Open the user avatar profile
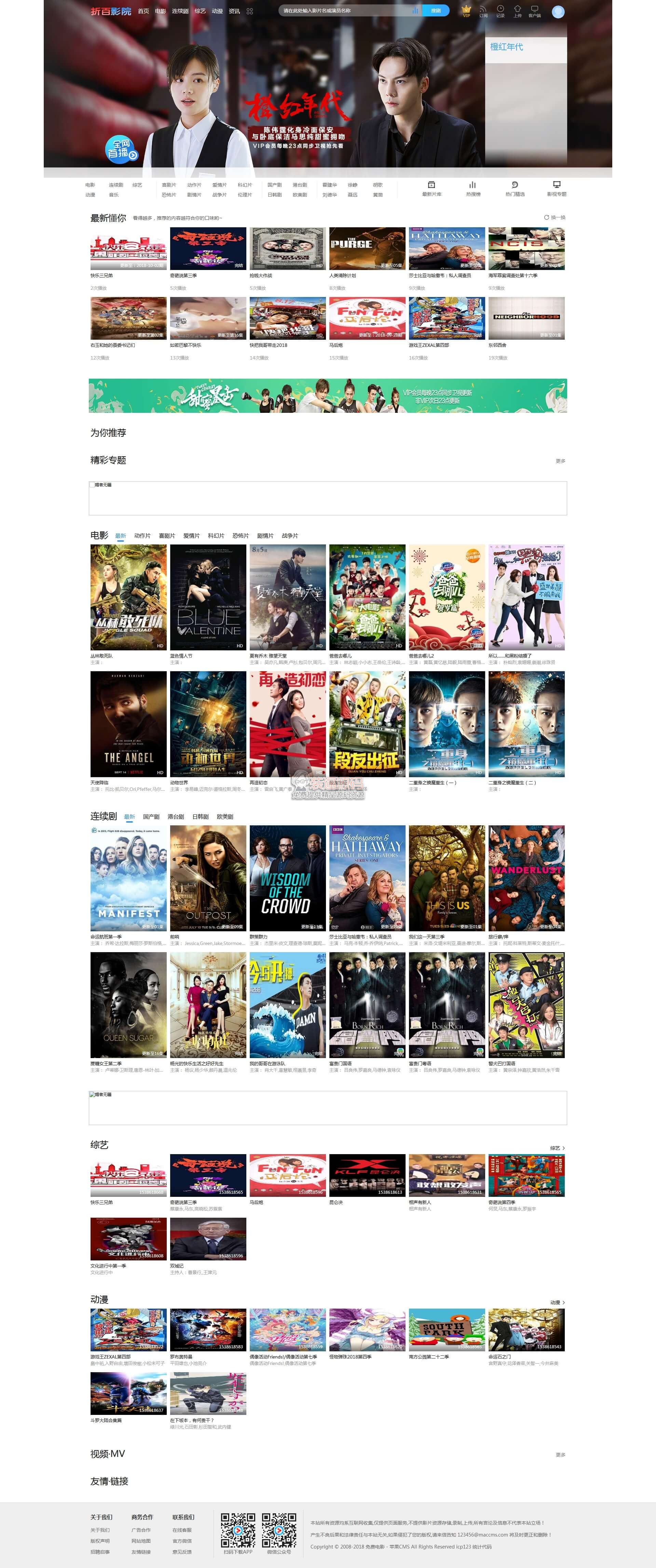Image resolution: width=656 pixels, height=1568 pixels. pos(557,12)
